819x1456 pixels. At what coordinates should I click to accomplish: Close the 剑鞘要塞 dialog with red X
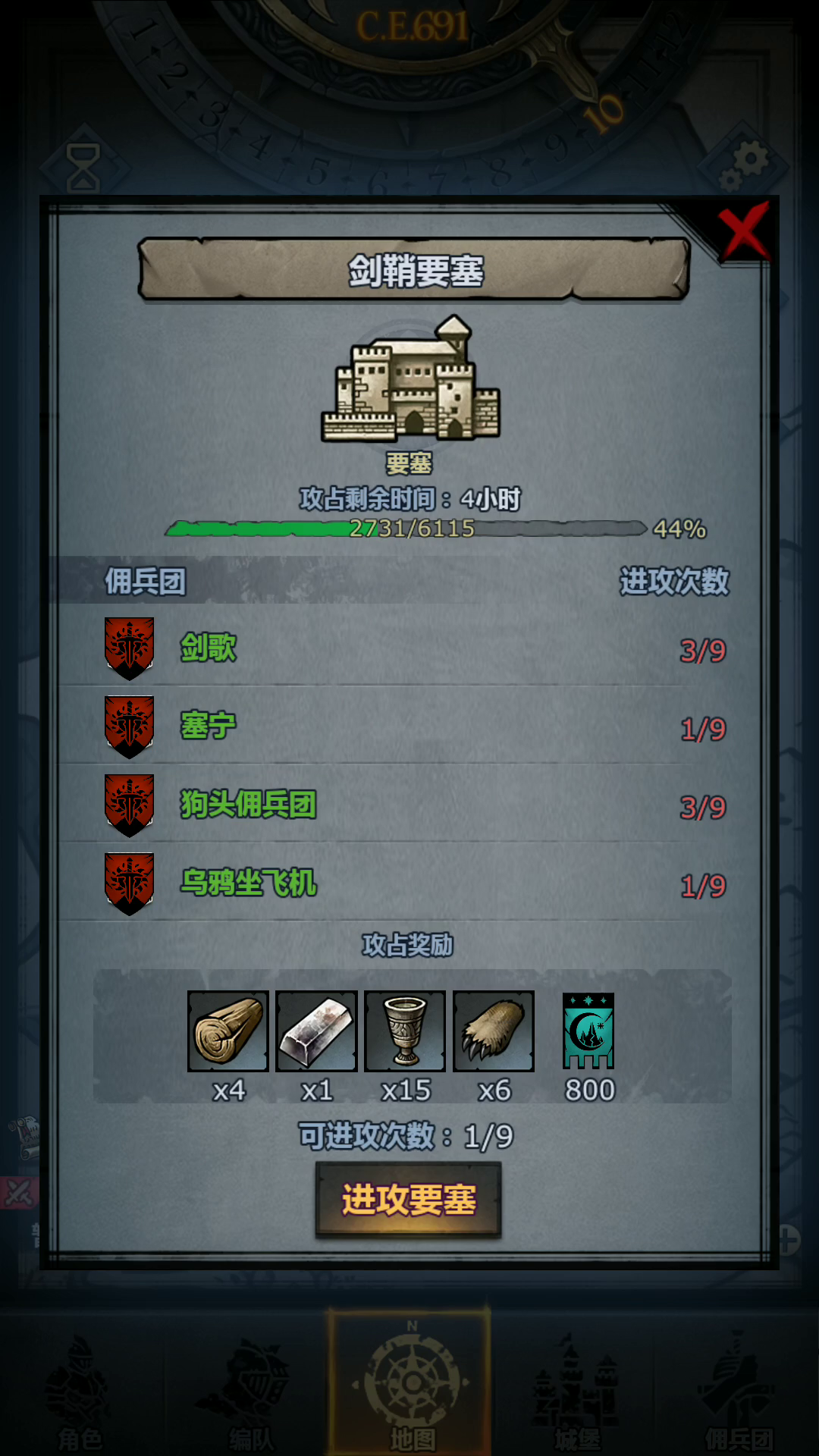pyautogui.click(x=744, y=231)
